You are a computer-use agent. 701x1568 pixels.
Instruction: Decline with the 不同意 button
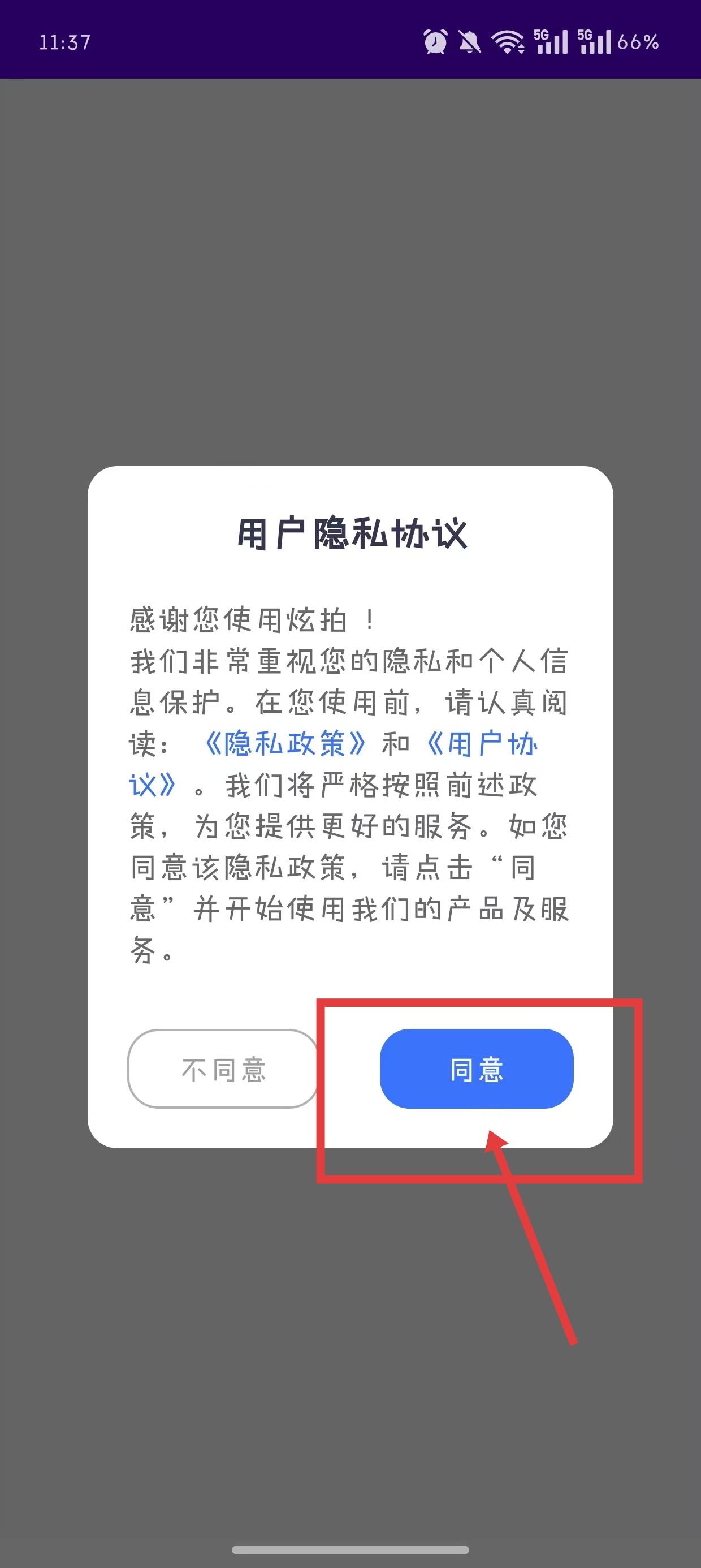223,1069
